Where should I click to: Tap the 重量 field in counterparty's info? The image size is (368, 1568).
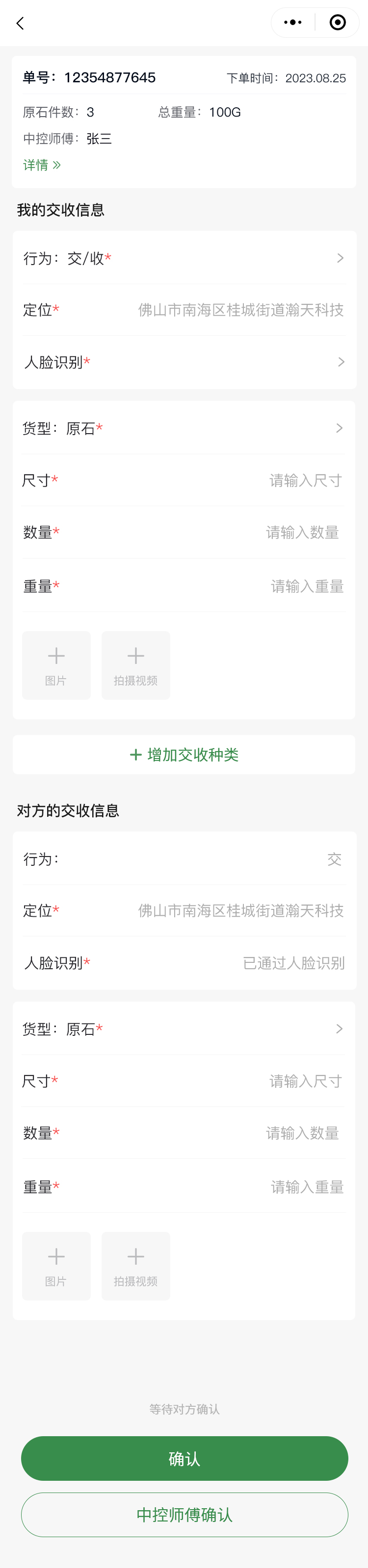point(307,1187)
